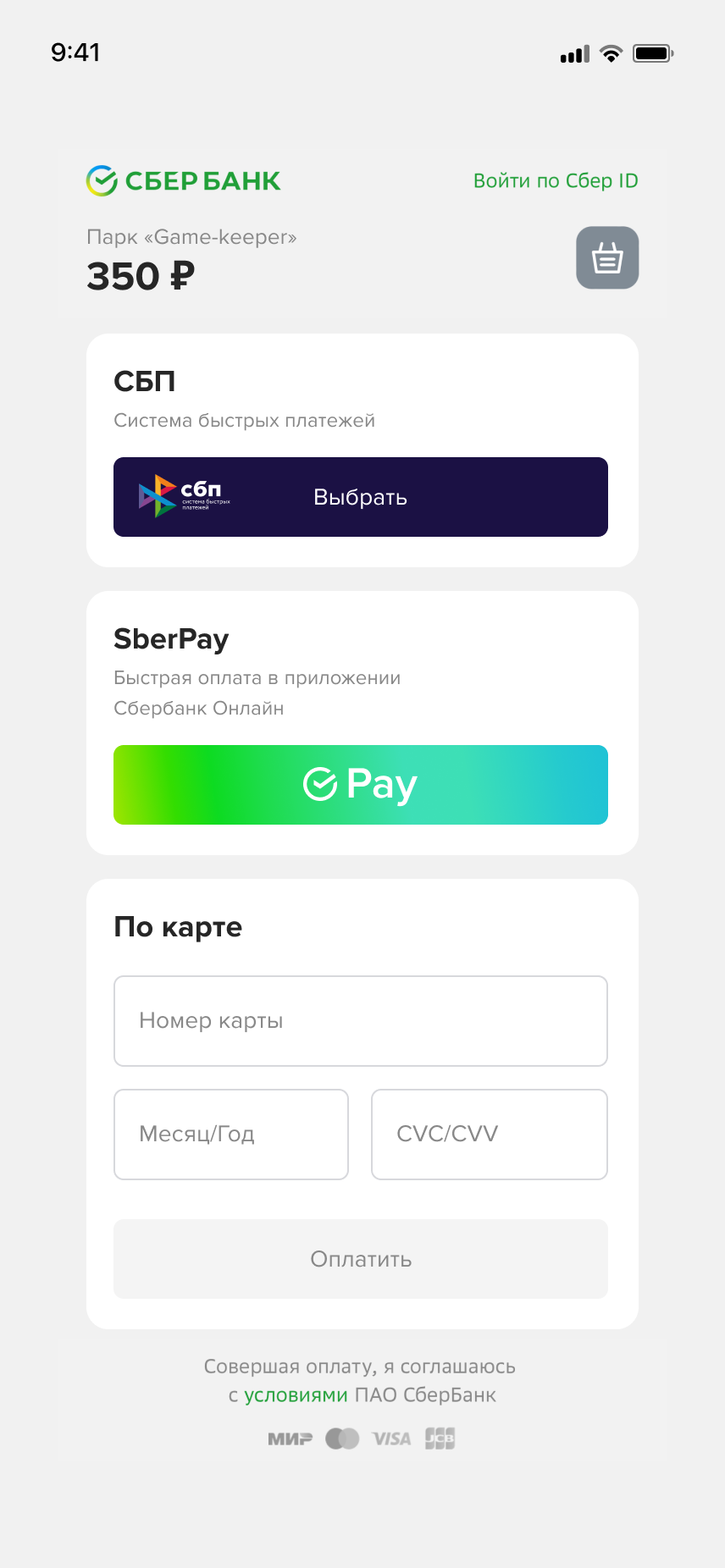Open the условиями terms link
Viewport: 725px width, 1568px height.
(x=296, y=1395)
